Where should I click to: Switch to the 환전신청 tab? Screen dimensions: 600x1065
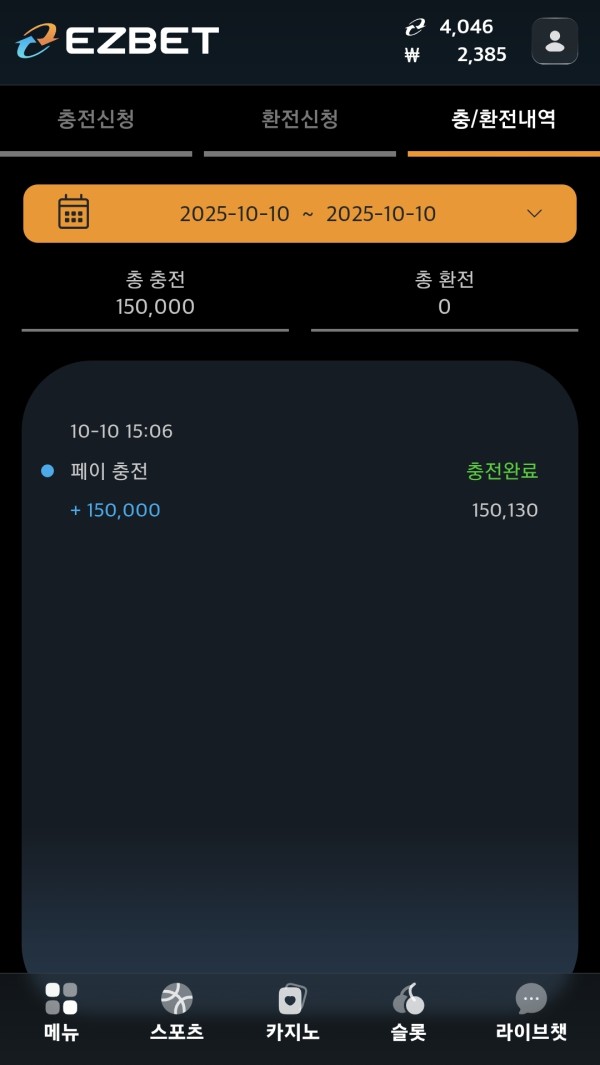pyautogui.click(x=300, y=120)
